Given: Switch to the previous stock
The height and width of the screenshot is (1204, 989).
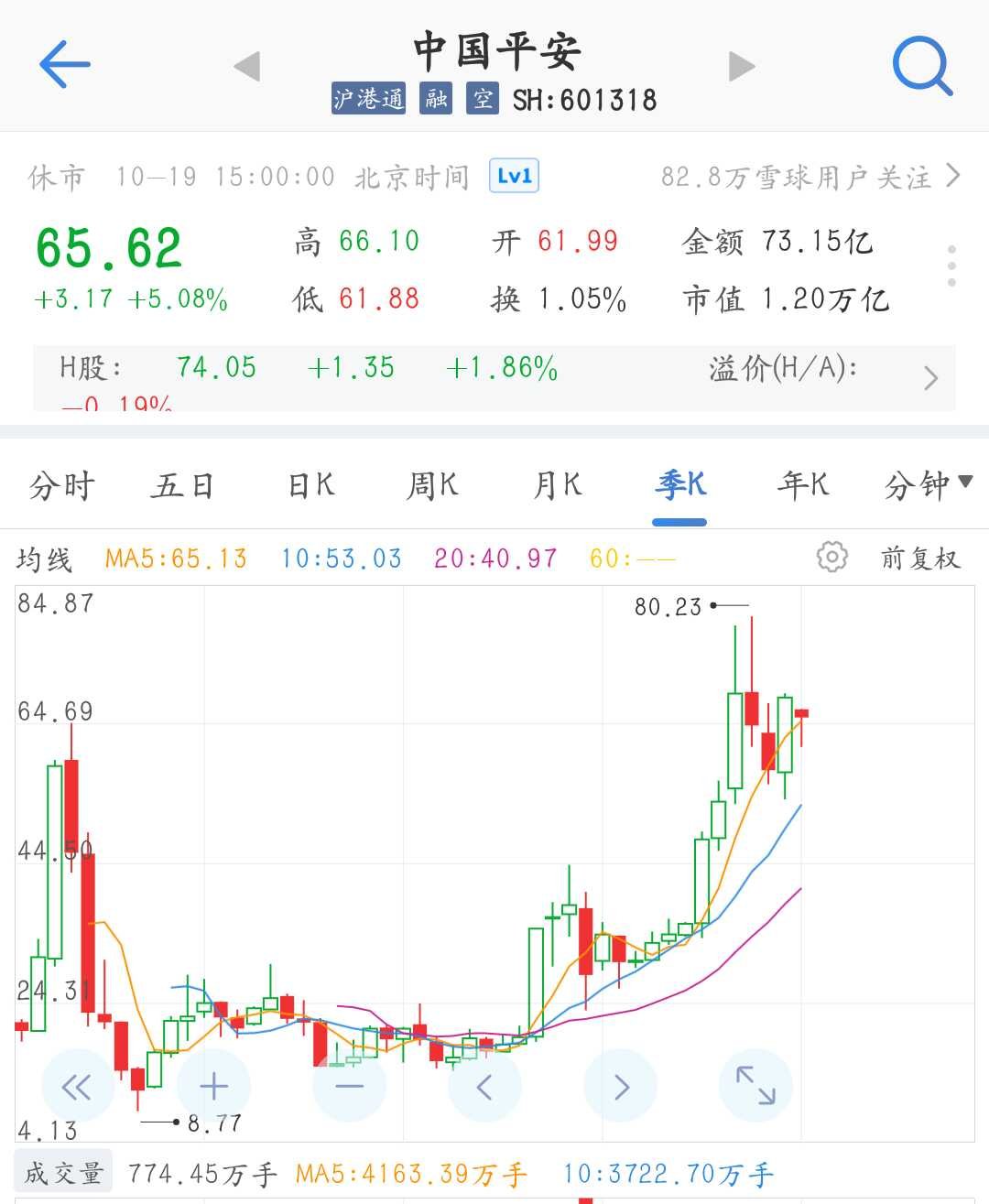Looking at the screenshot, I should 247,66.
